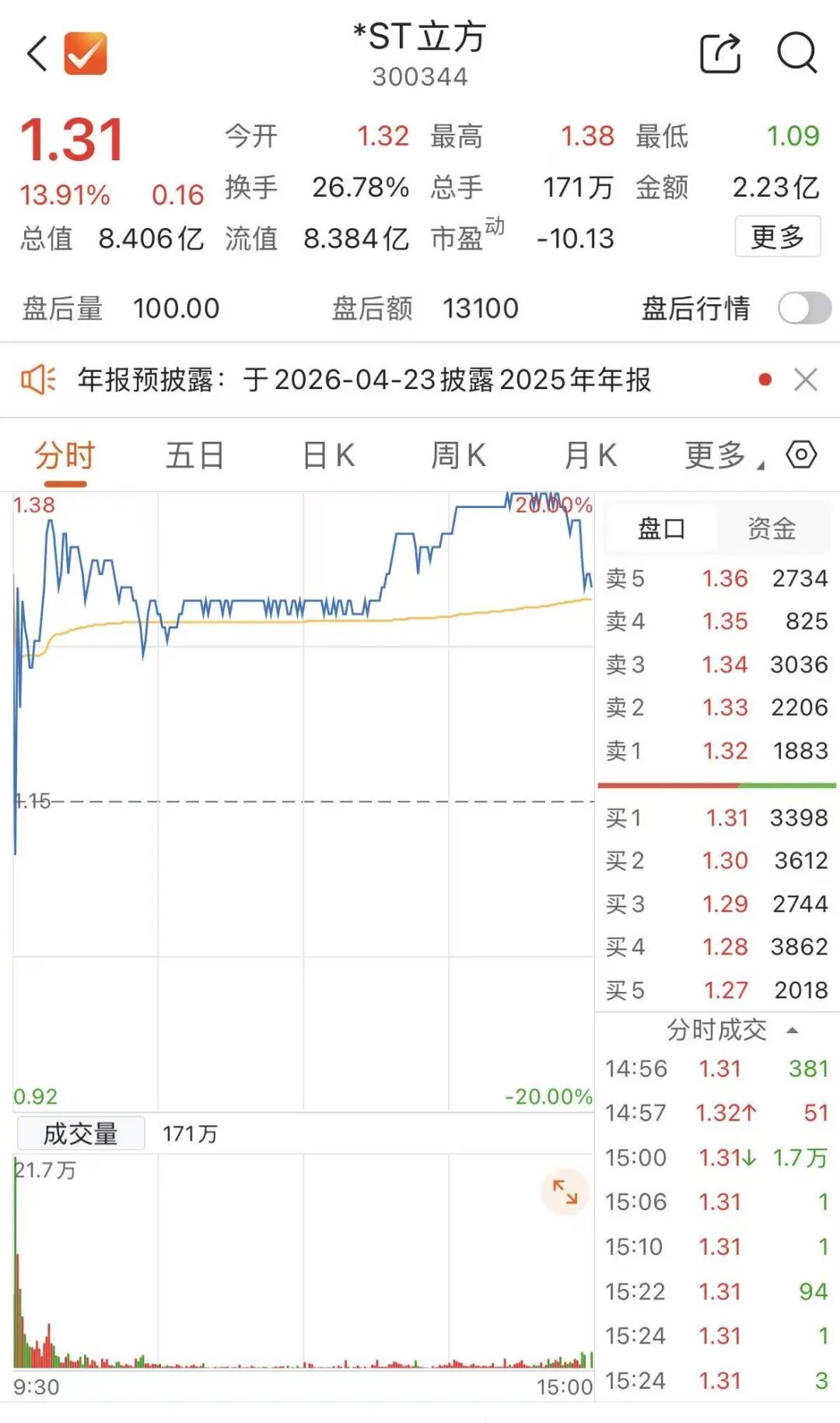
Task: Switch to the 月K chart tab
Action: [590, 456]
